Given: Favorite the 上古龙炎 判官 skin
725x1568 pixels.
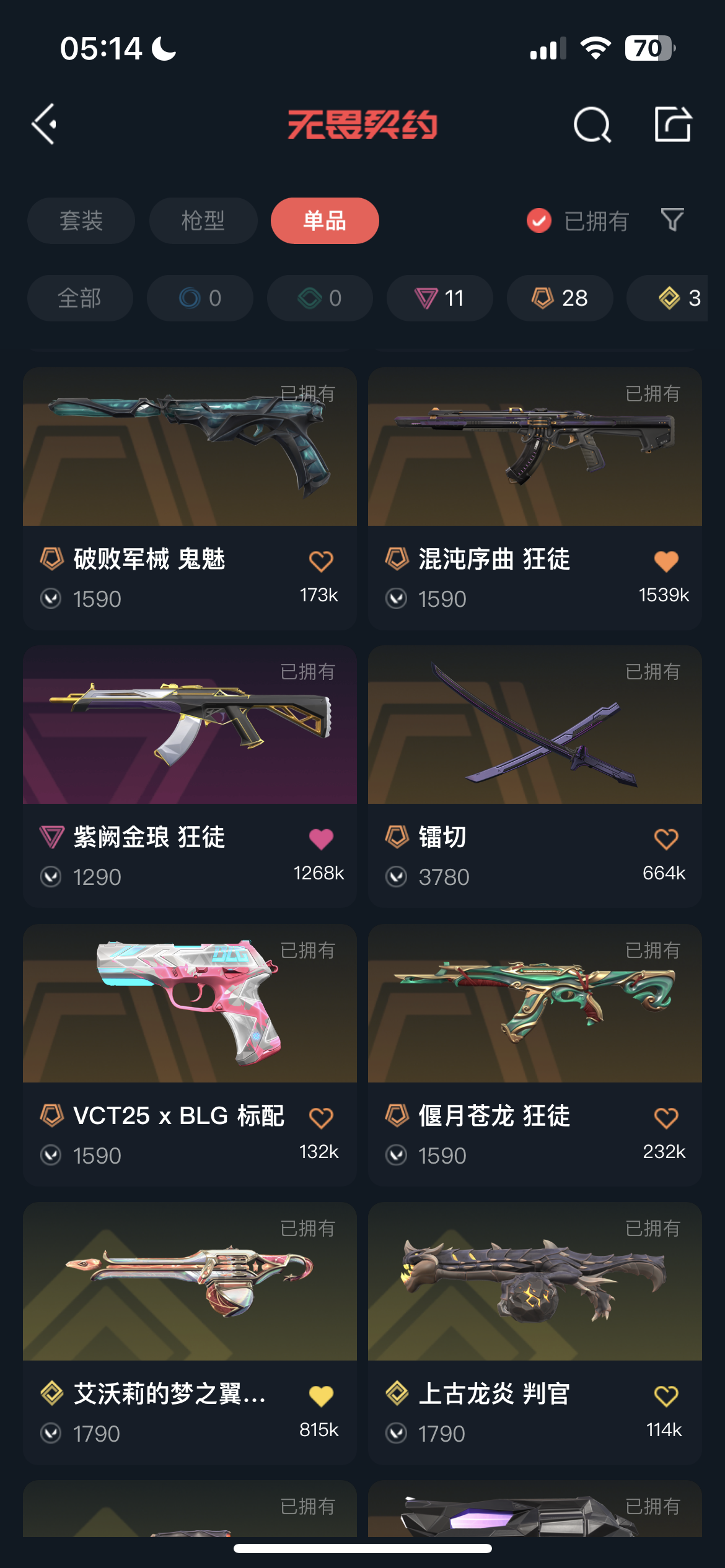Looking at the screenshot, I should point(666,1396).
